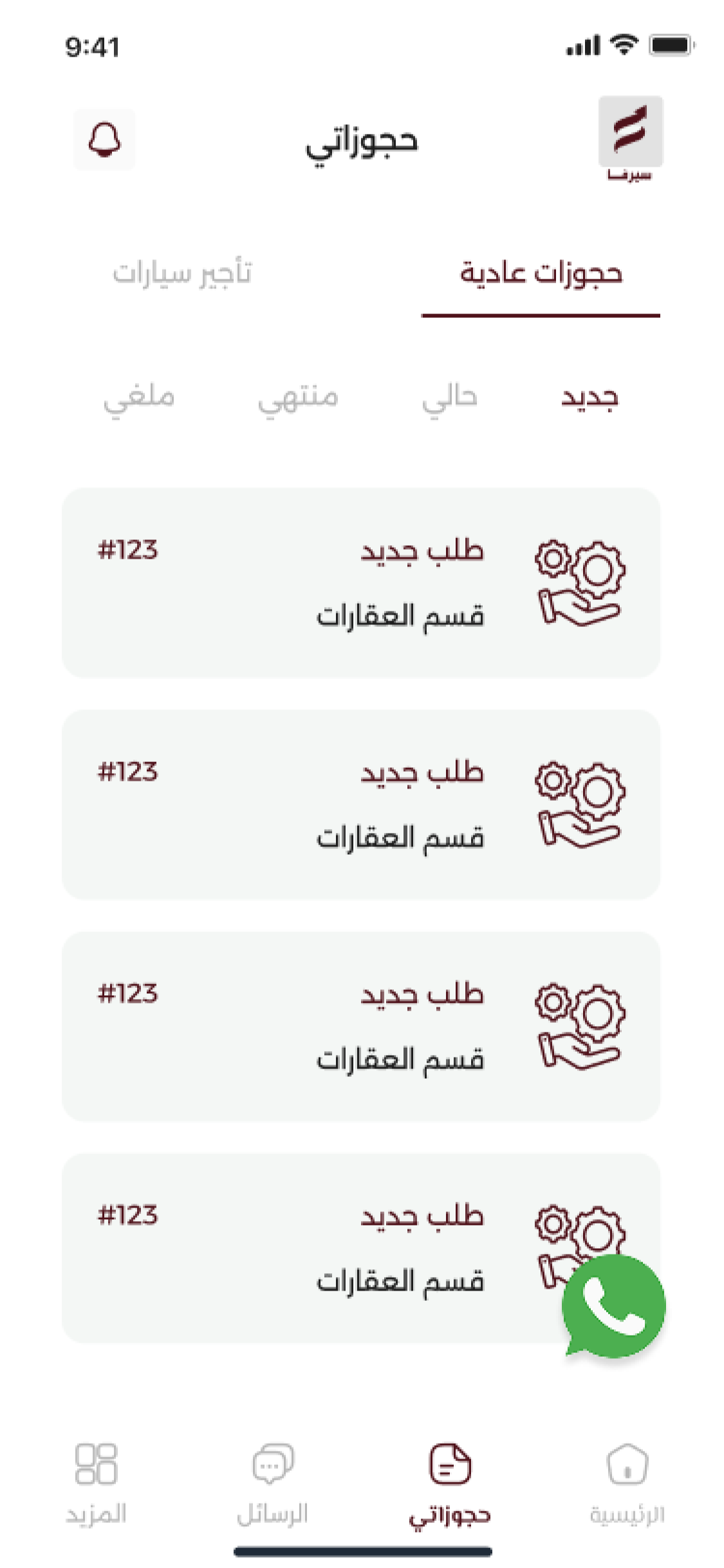Open the notifications bell
The width and height of the screenshot is (724, 1568).
104,140
